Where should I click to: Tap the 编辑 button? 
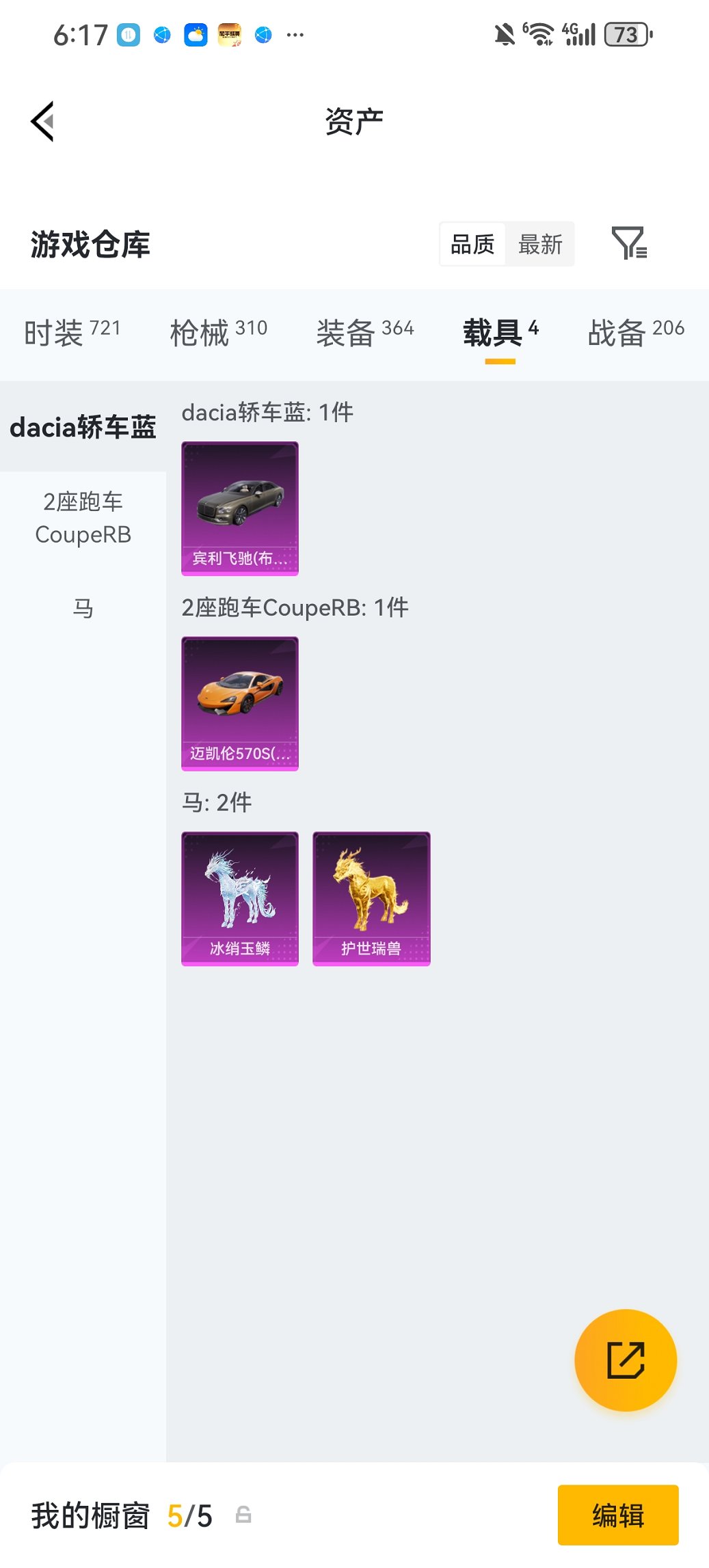click(x=617, y=1515)
